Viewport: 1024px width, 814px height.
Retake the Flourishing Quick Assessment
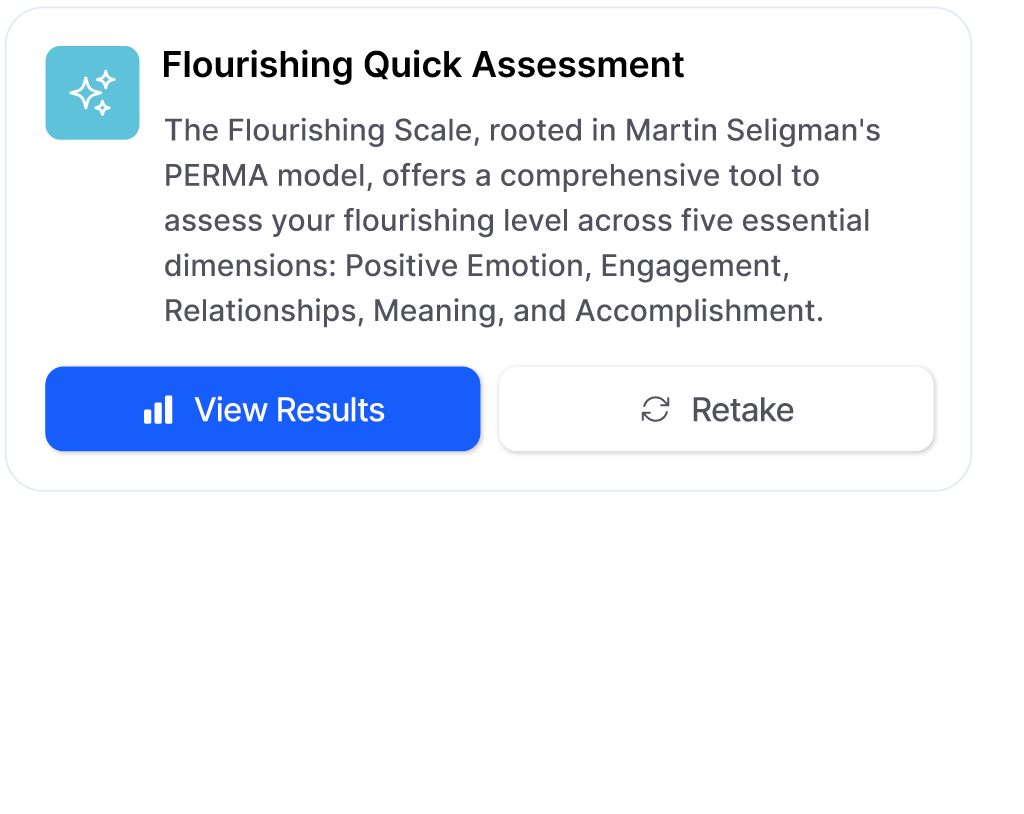click(x=716, y=409)
